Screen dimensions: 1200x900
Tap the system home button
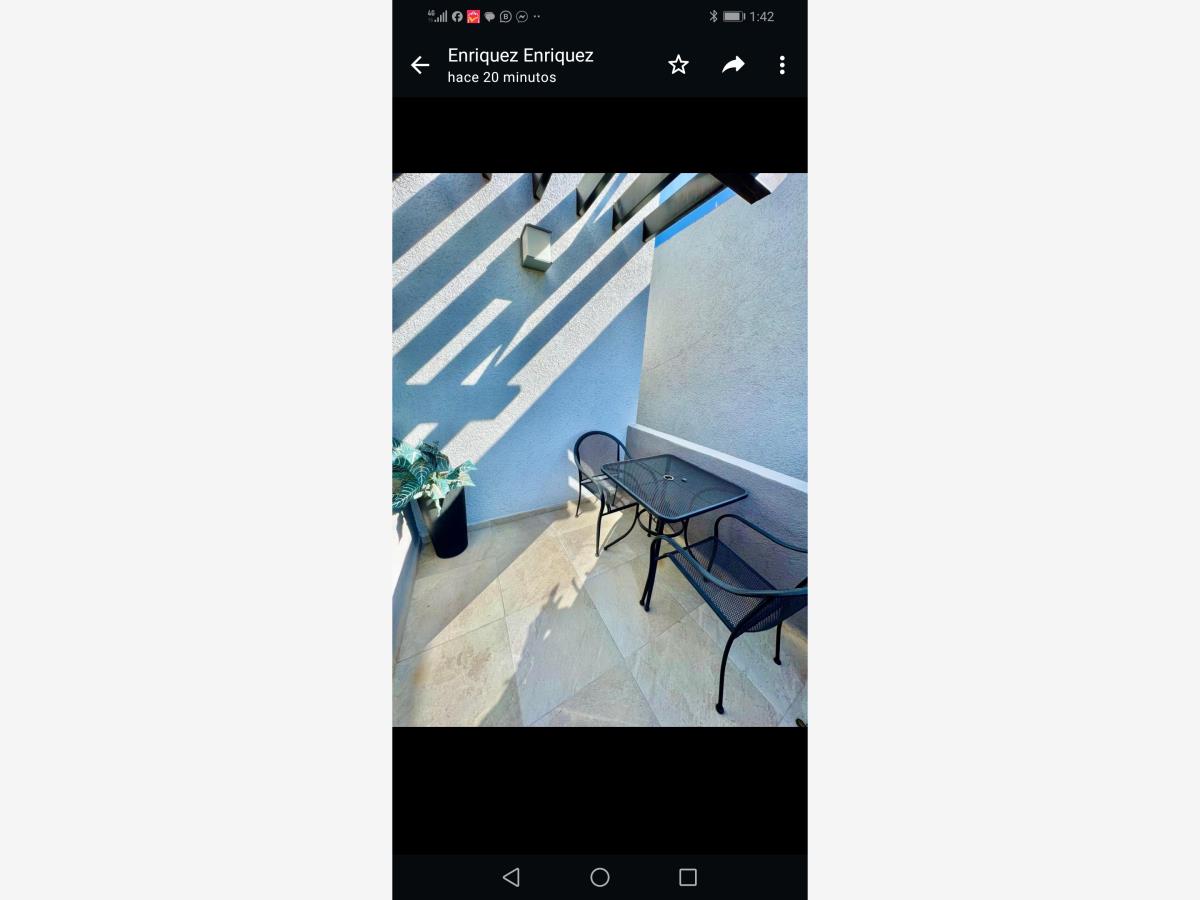click(600, 877)
